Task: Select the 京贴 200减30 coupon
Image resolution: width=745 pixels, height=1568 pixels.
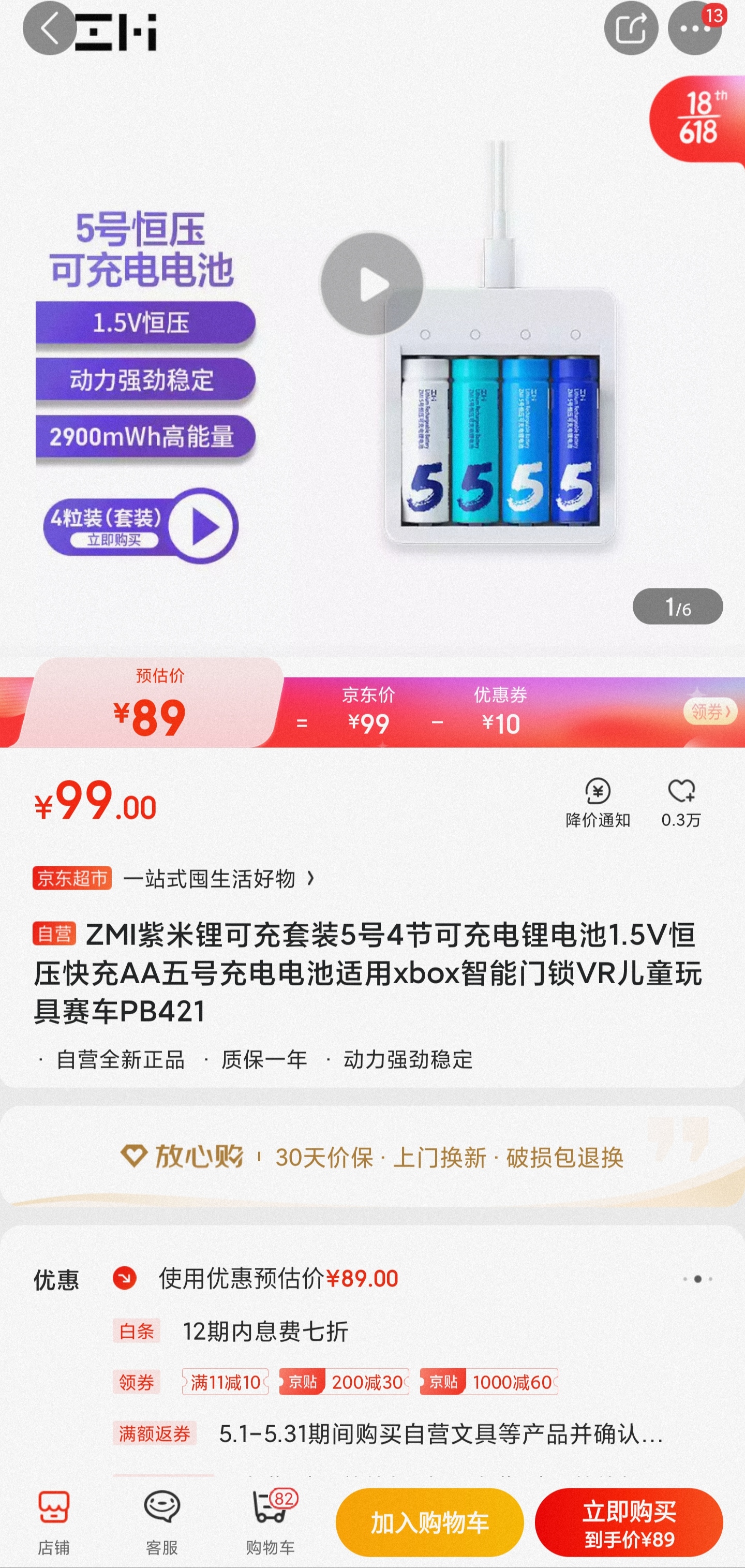Action: pos(345,1382)
